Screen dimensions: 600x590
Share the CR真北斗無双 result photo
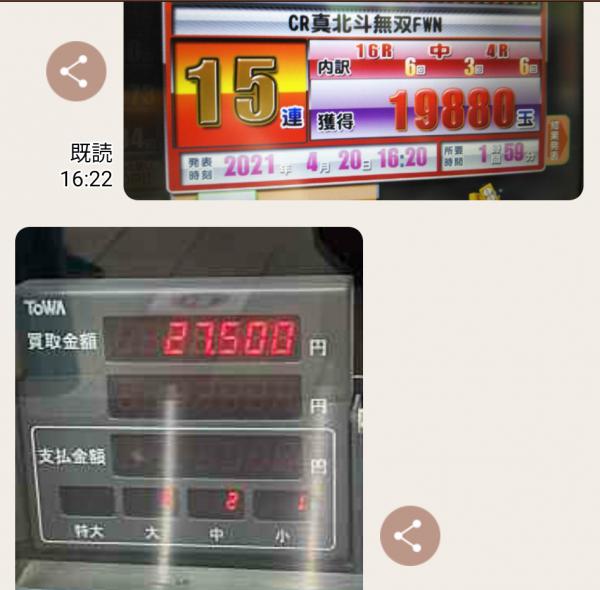pyautogui.click(x=76, y=71)
